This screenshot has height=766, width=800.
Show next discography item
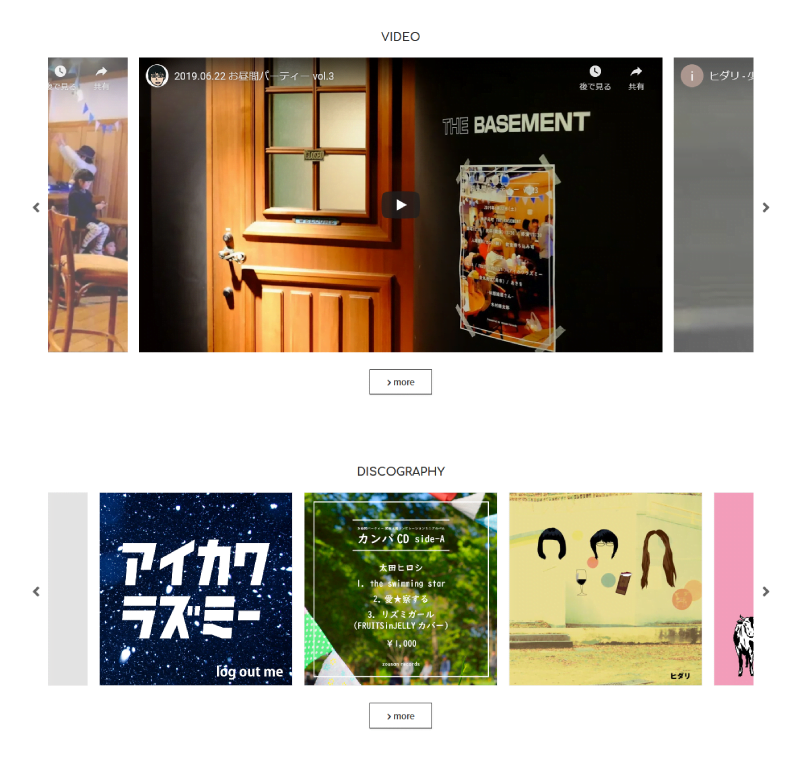point(766,591)
